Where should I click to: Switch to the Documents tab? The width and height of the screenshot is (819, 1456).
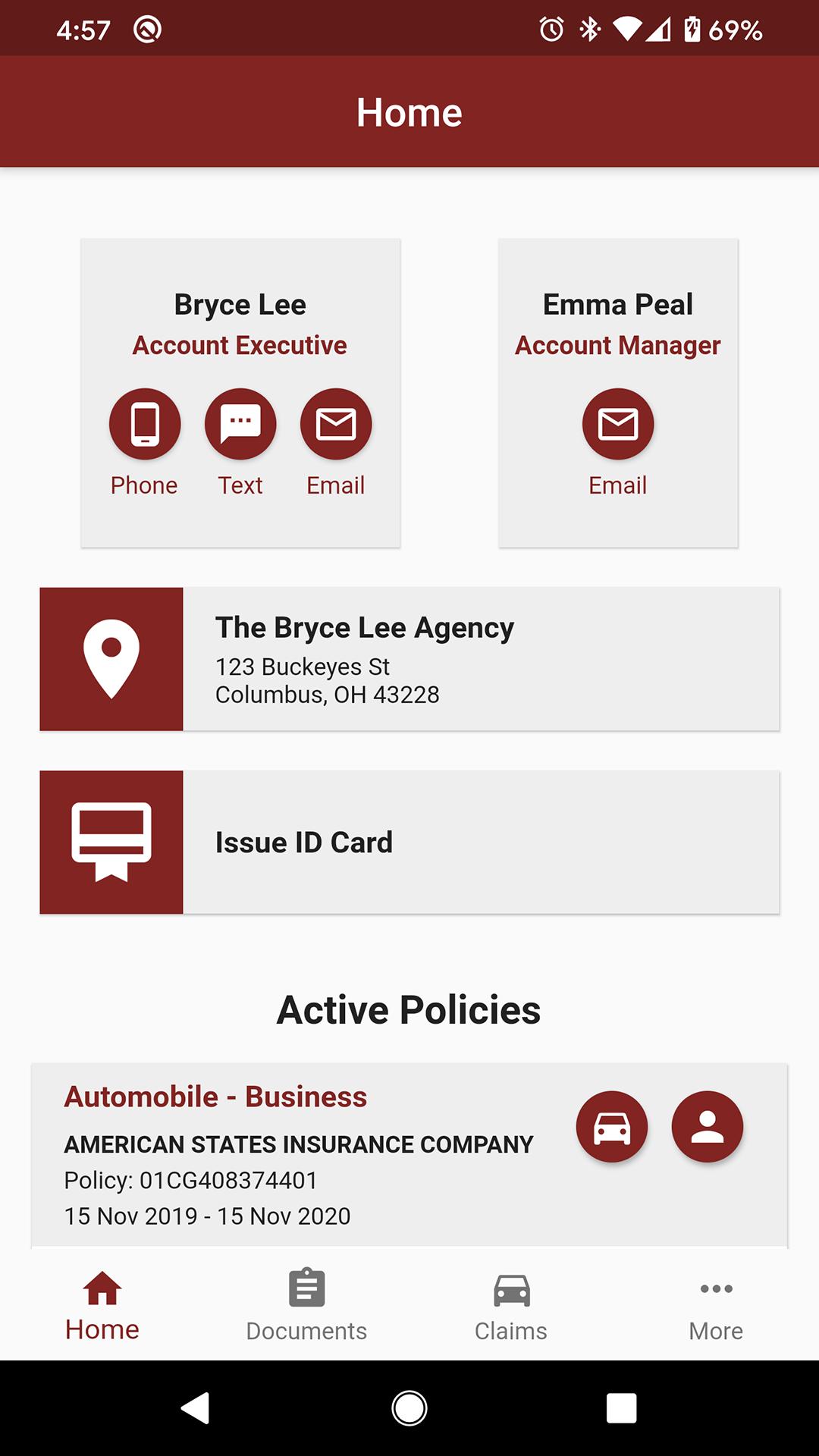pos(306,1306)
